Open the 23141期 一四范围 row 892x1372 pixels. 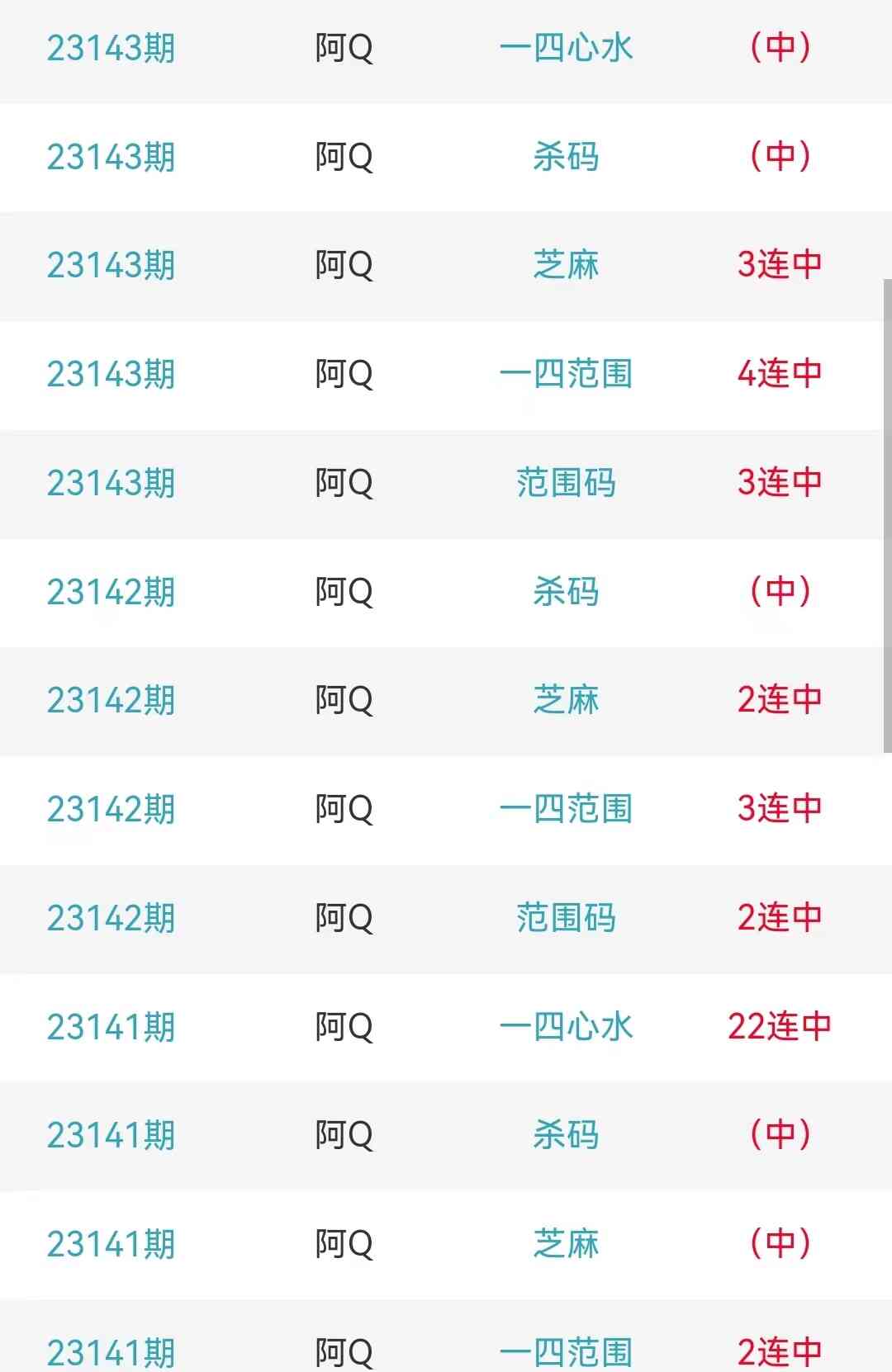coord(566,1351)
